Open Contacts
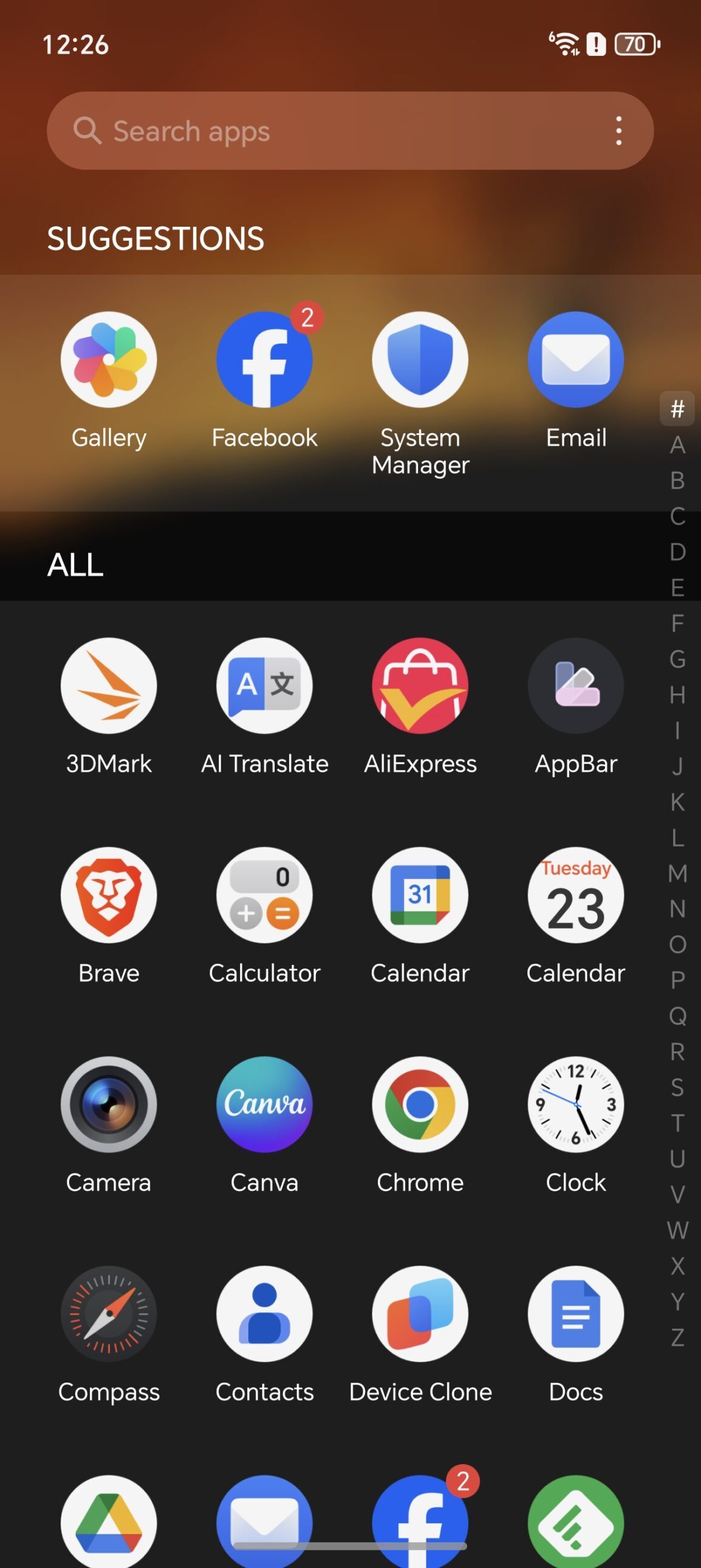Screen dimensions: 701x1568 pos(265,1314)
